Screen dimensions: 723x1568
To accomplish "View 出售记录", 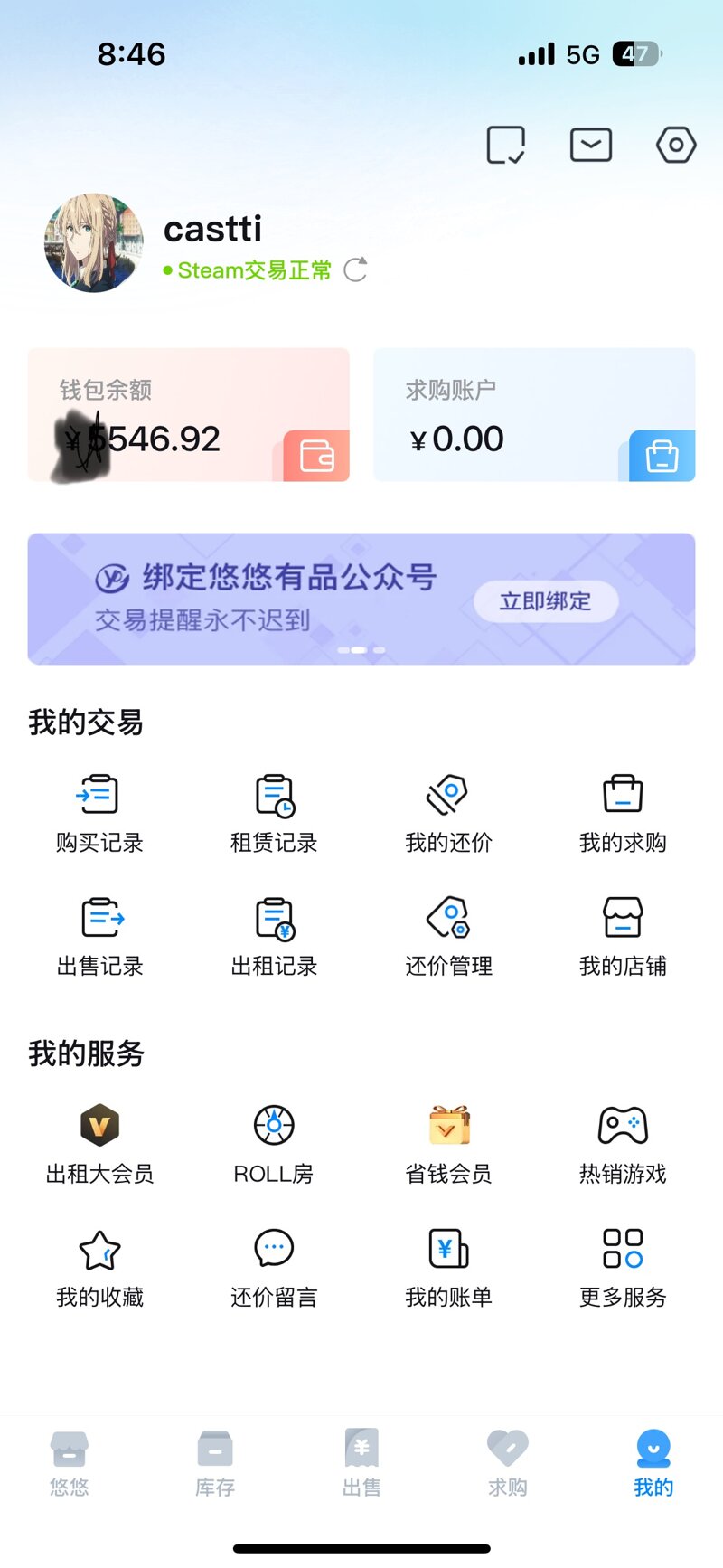I will click(99, 936).
